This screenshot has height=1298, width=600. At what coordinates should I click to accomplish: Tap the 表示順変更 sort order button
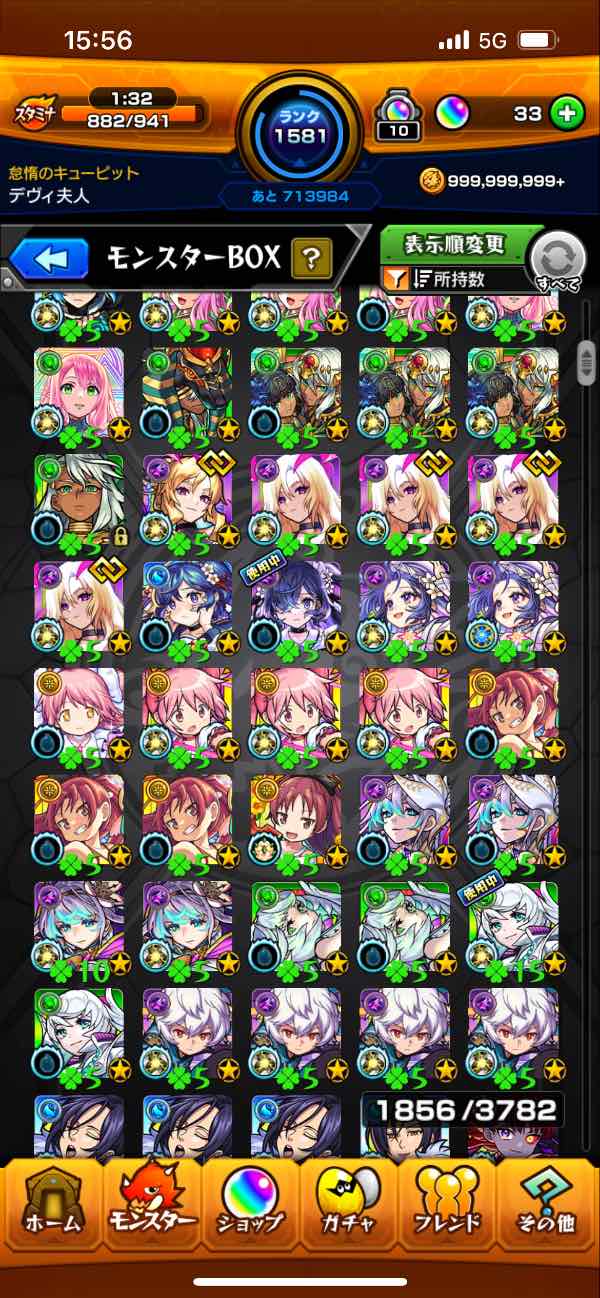[455, 244]
